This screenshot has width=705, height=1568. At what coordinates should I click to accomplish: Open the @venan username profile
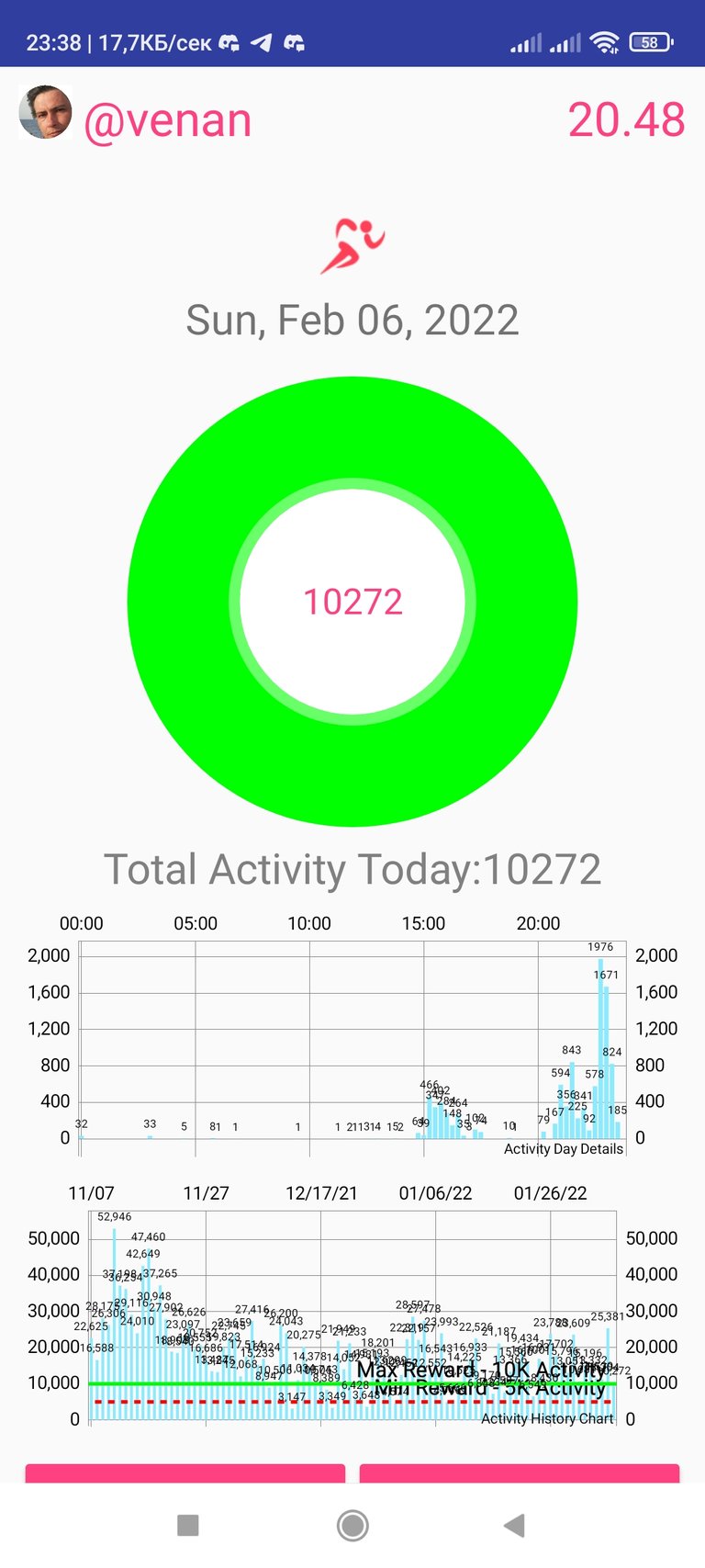click(x=167, y=120)
